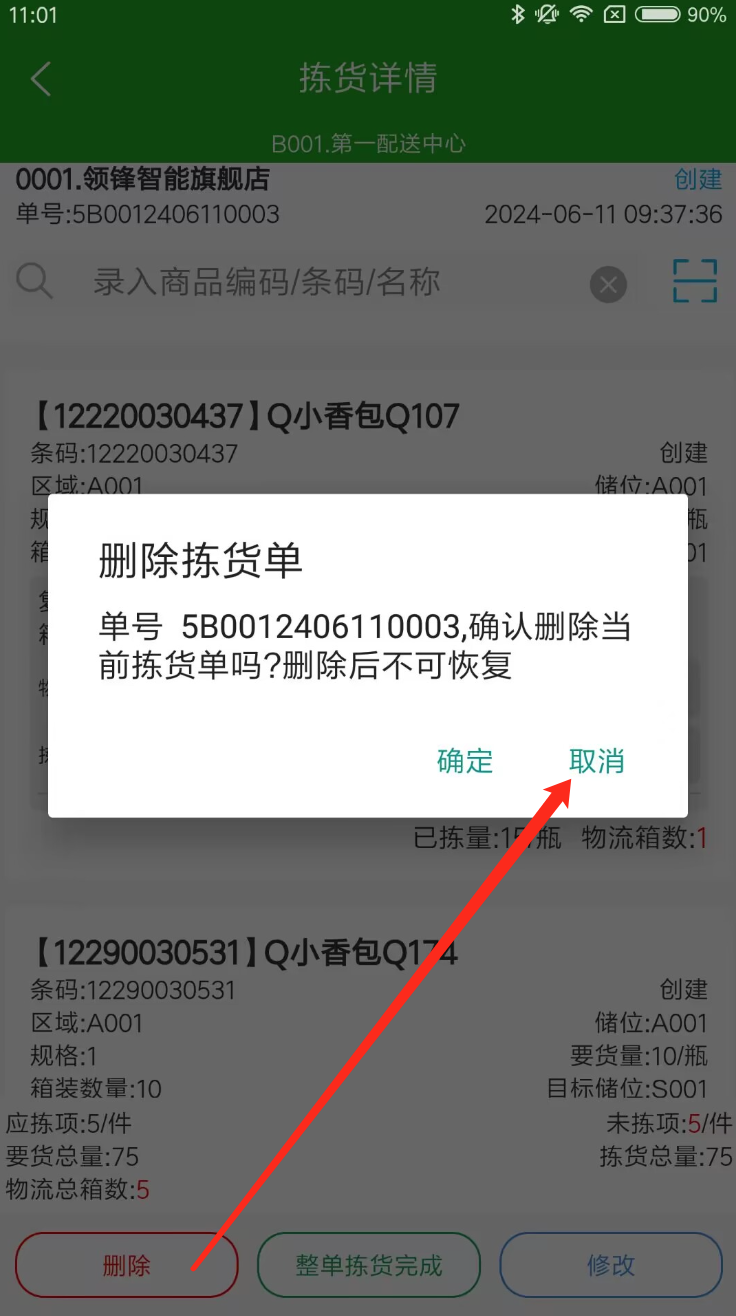
Task: Confirm deletion by tapping 确定
Action: tap(465, 761)
